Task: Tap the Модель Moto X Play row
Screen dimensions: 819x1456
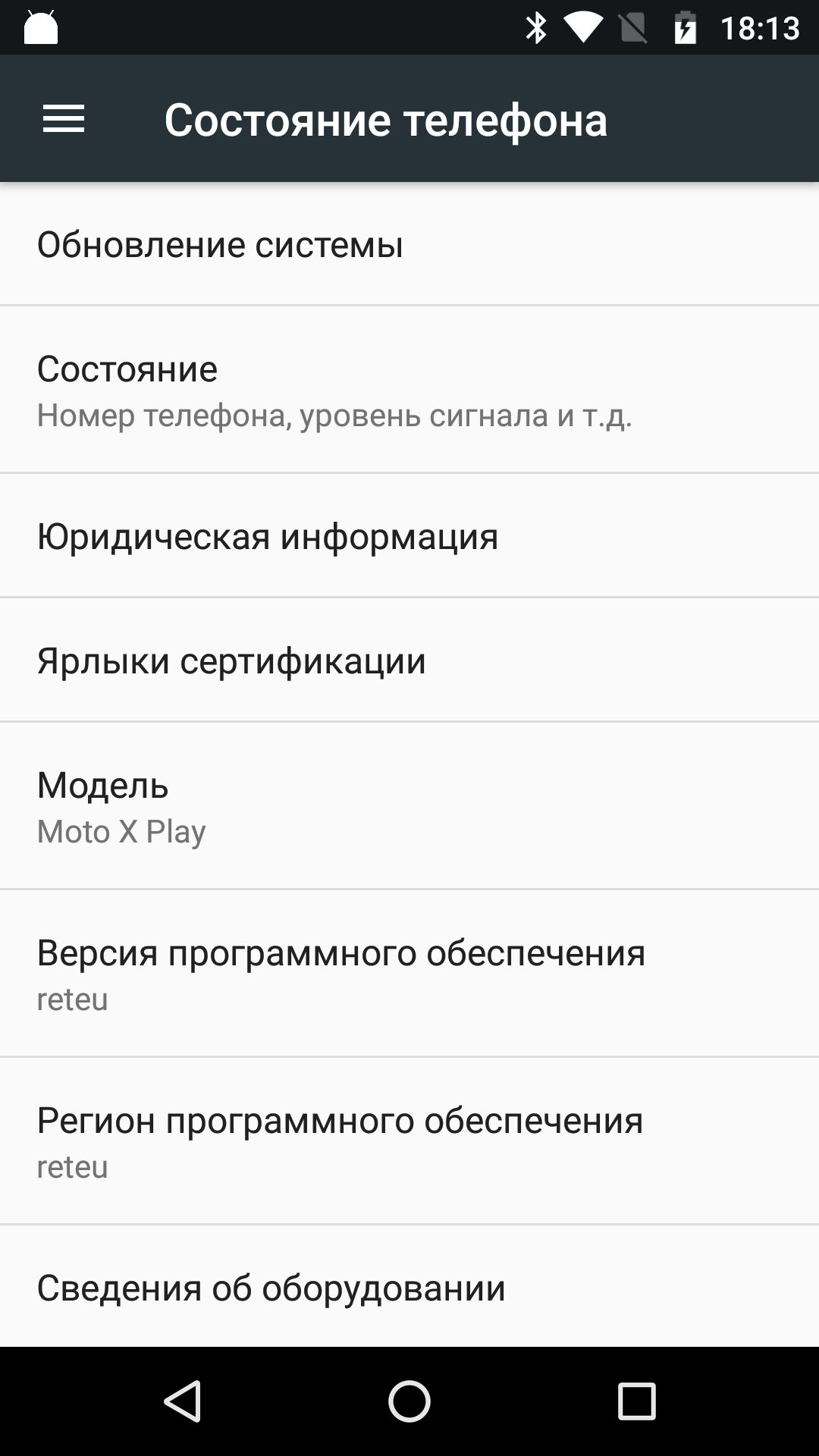Action: pyautogui.click(x=409, y=806)
